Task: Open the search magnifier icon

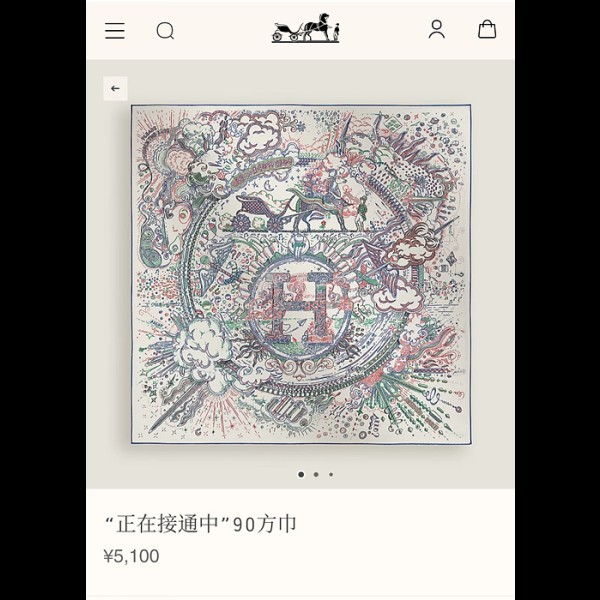Action: (165, 31)
